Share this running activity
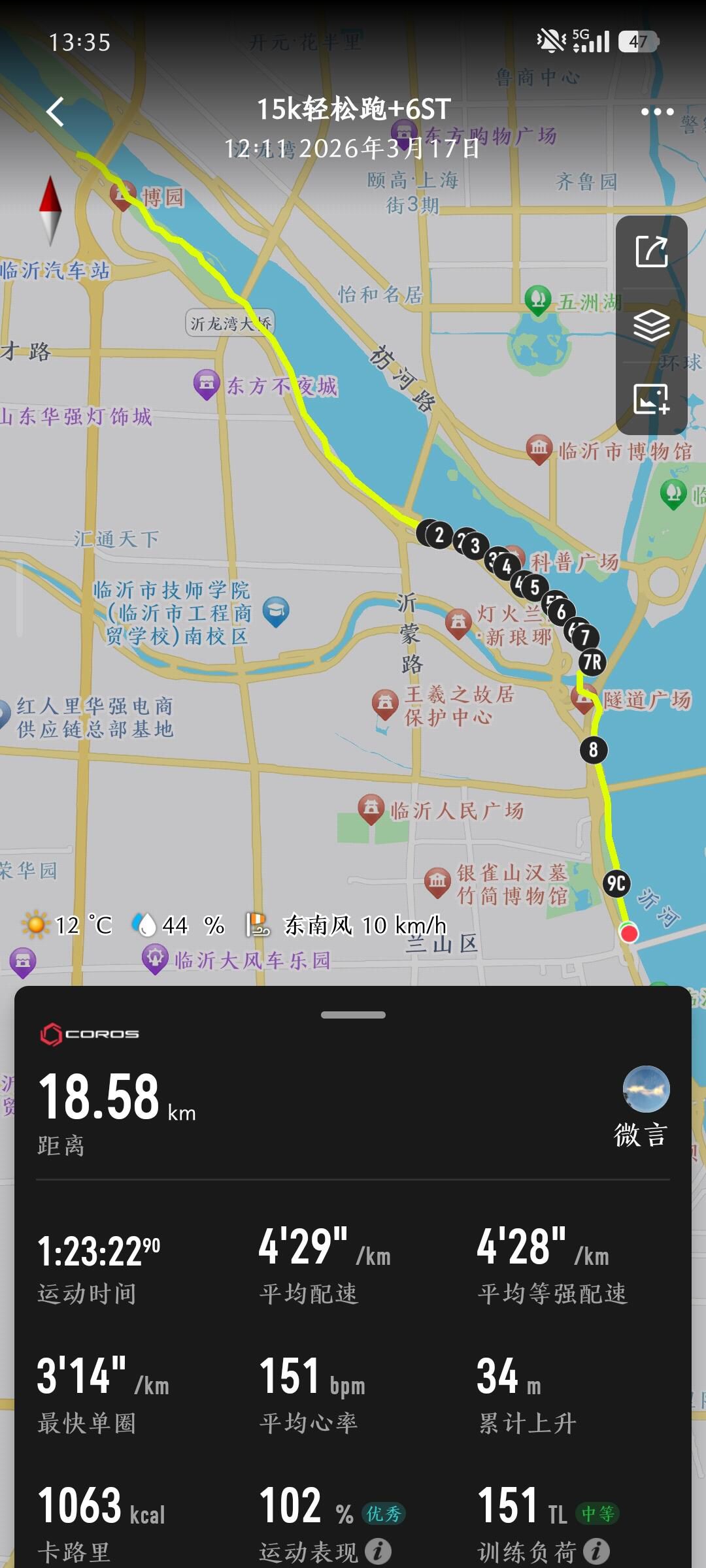This screenshot has height=1568, width=706. [652, 252]
